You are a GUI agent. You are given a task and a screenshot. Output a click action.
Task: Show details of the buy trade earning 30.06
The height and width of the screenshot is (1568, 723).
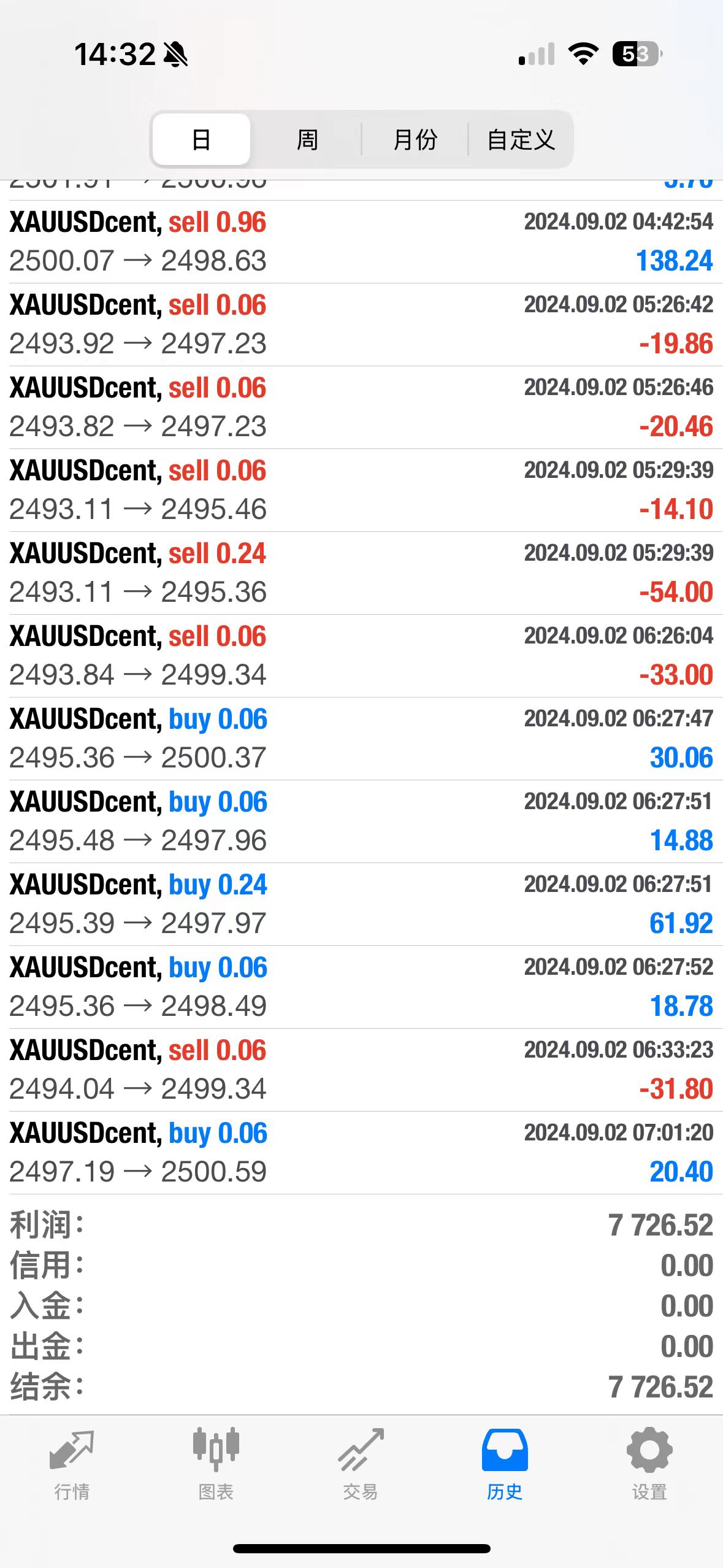(361, 739)
